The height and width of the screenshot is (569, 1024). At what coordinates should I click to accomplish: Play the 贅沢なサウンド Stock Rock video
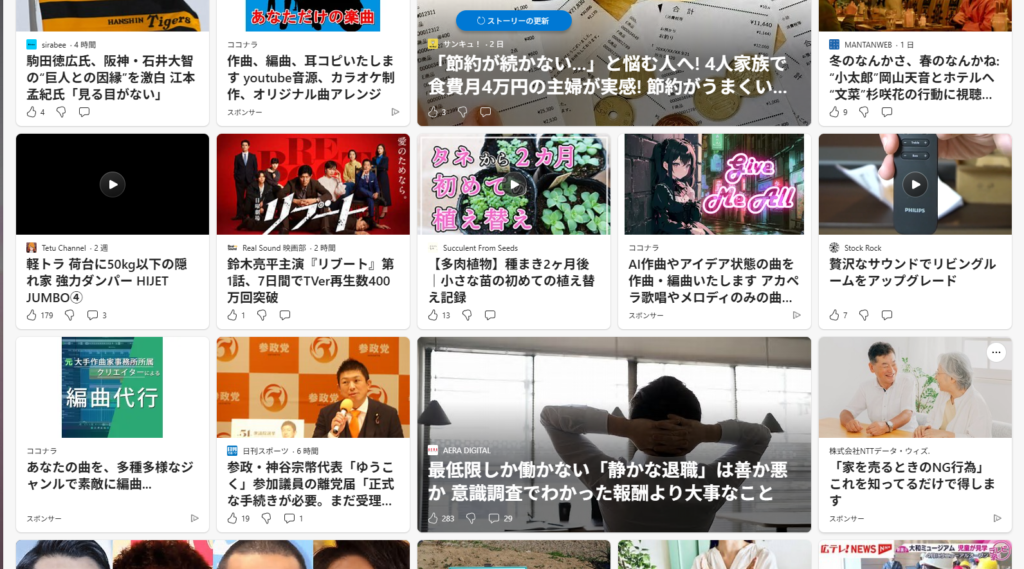tap(914, 184)
